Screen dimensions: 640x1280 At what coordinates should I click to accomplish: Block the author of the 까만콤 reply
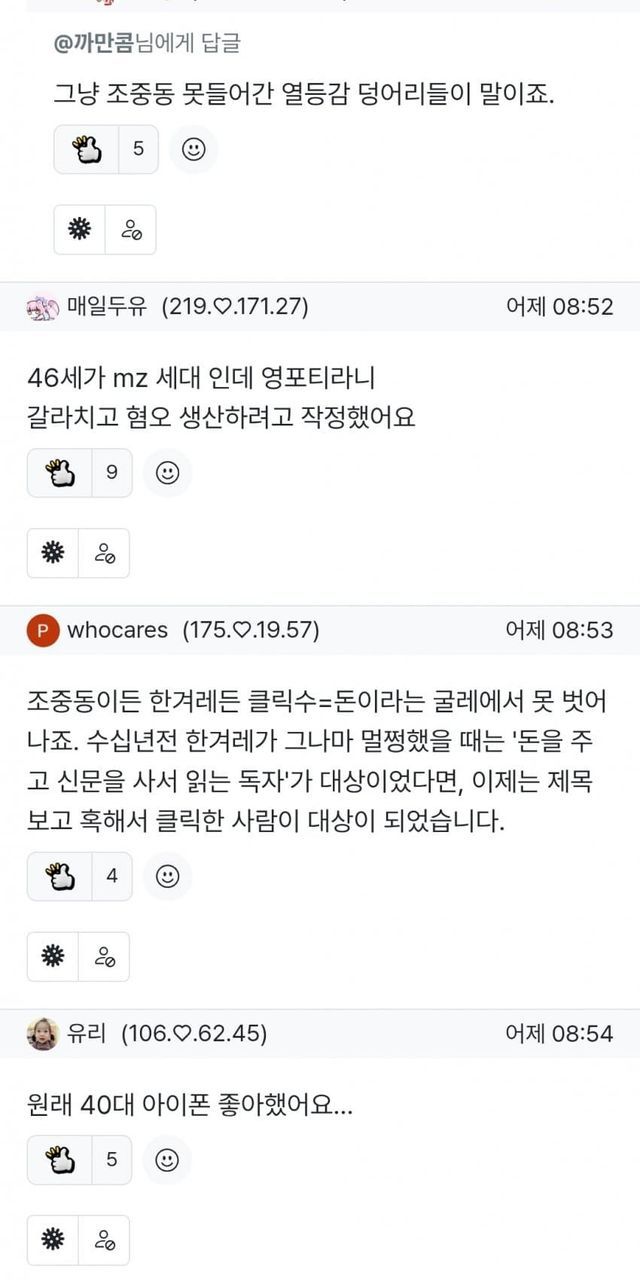click(x=130, y=229)
